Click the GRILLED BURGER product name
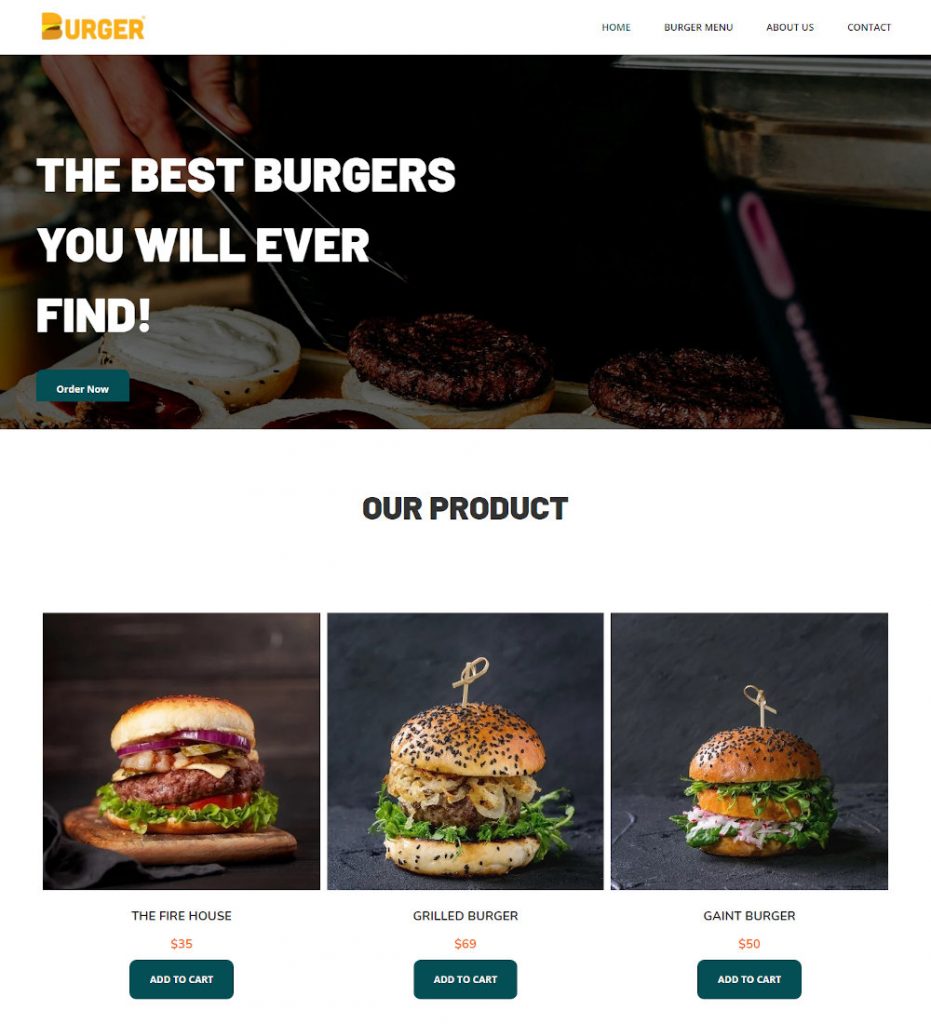The image size is (931, 1024). [x=465, y=915]
